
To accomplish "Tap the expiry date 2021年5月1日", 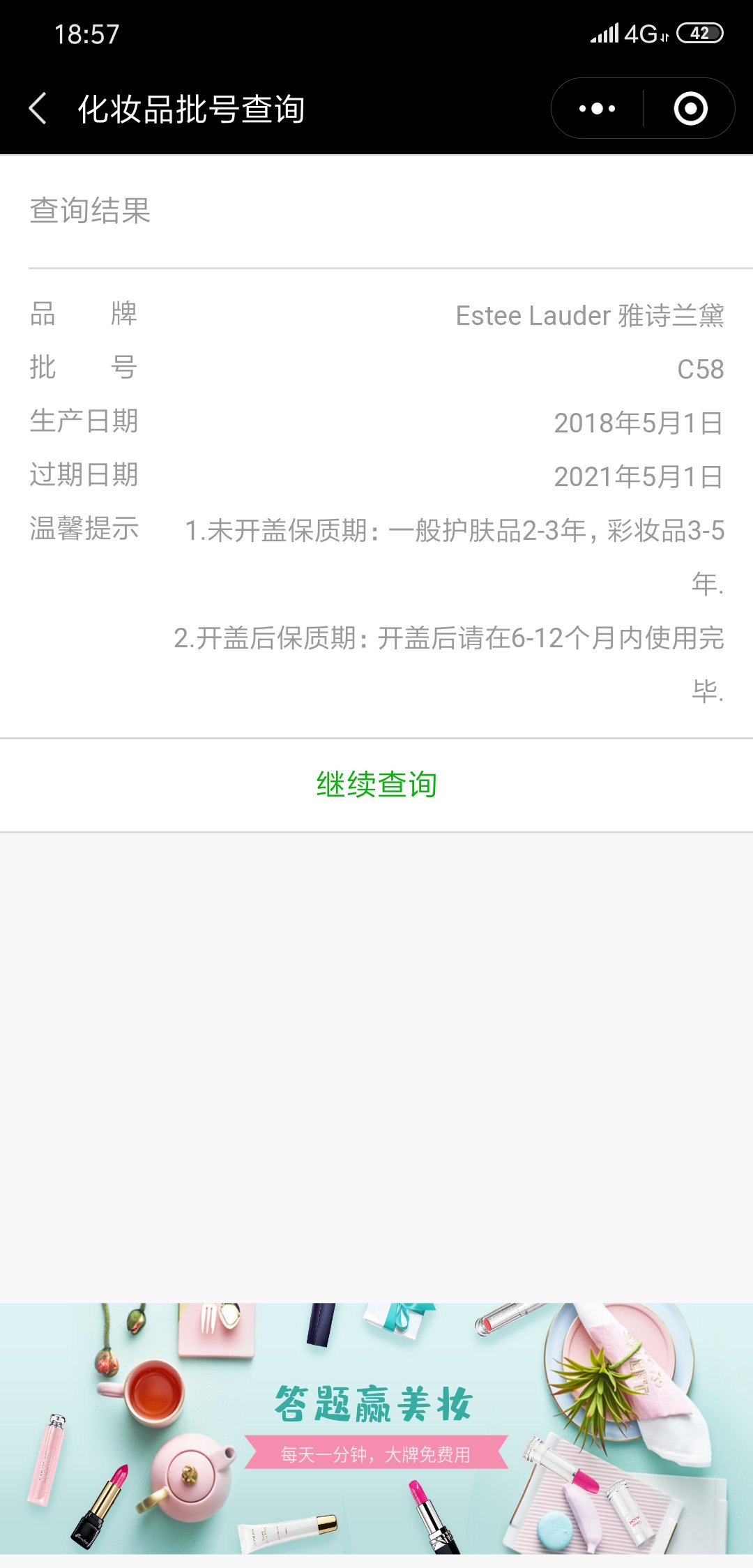I will 639,476.
